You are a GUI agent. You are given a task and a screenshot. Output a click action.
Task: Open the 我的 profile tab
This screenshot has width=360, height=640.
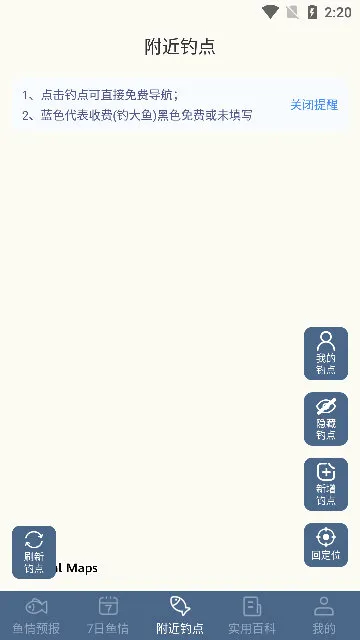point(324,616)
